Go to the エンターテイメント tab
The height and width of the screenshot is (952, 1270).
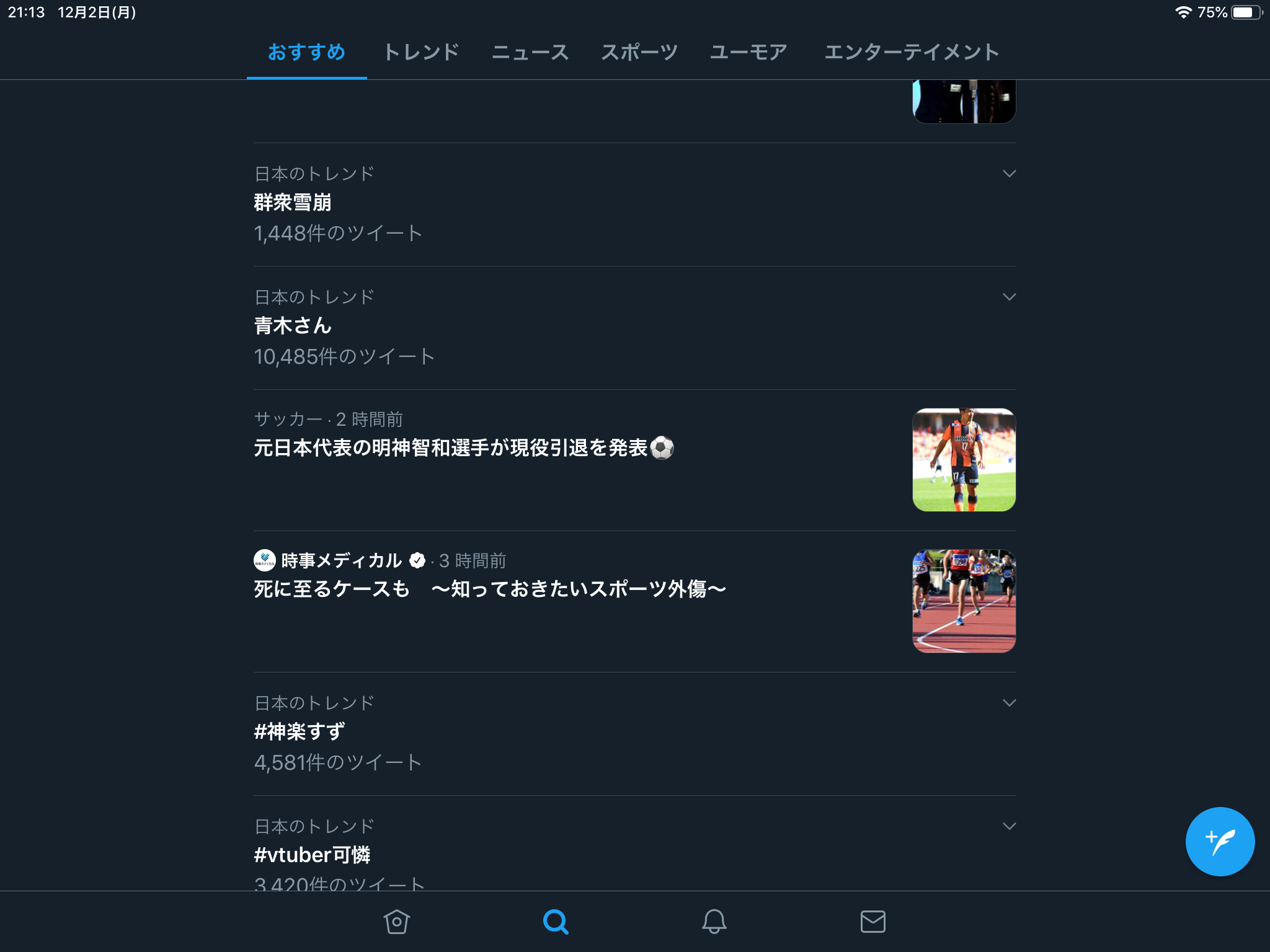pos(912,52)
